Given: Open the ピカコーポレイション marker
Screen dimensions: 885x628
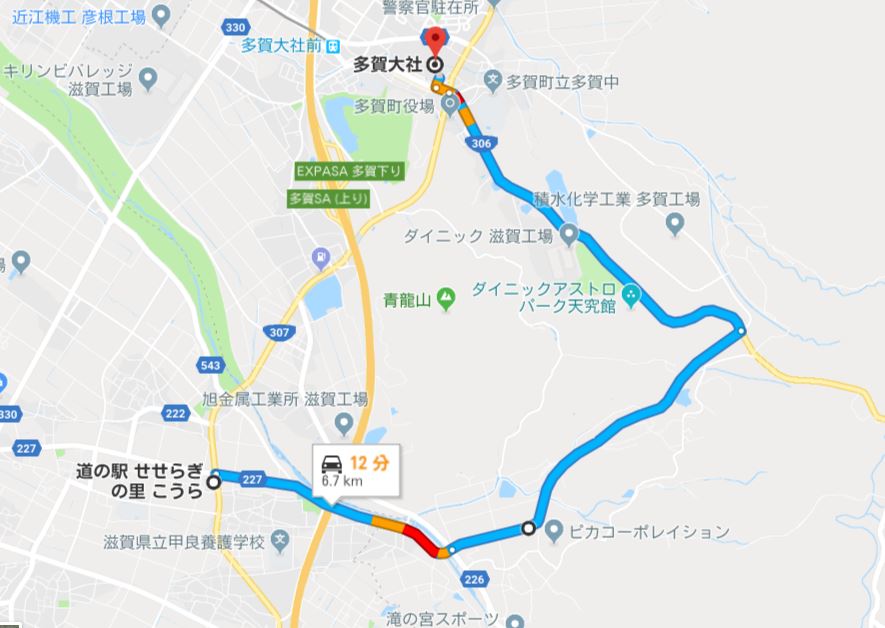Looking at the screenshot, I should click(x=557, y=531).
